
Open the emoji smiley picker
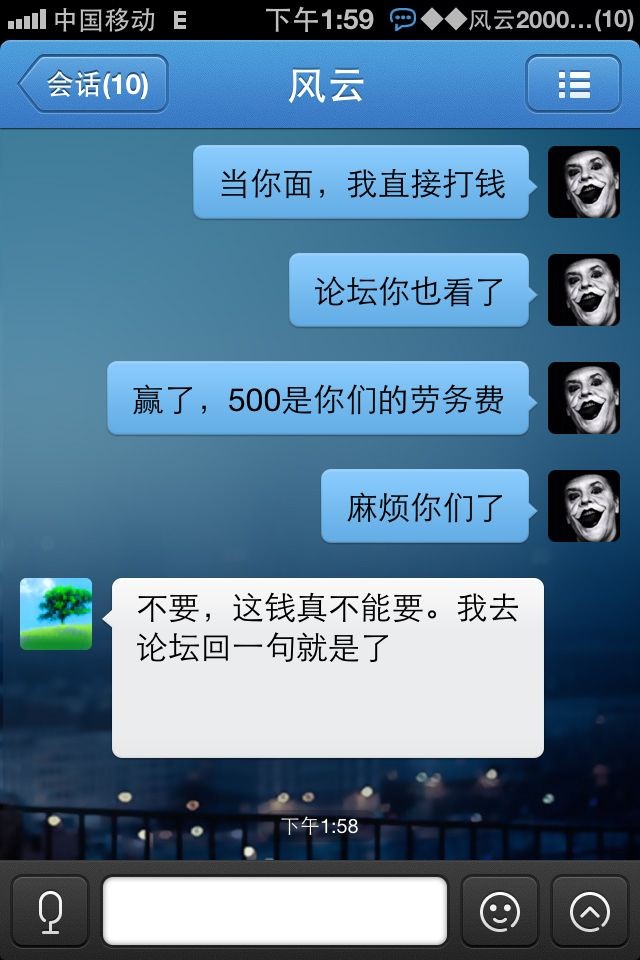tap(500, 911)
